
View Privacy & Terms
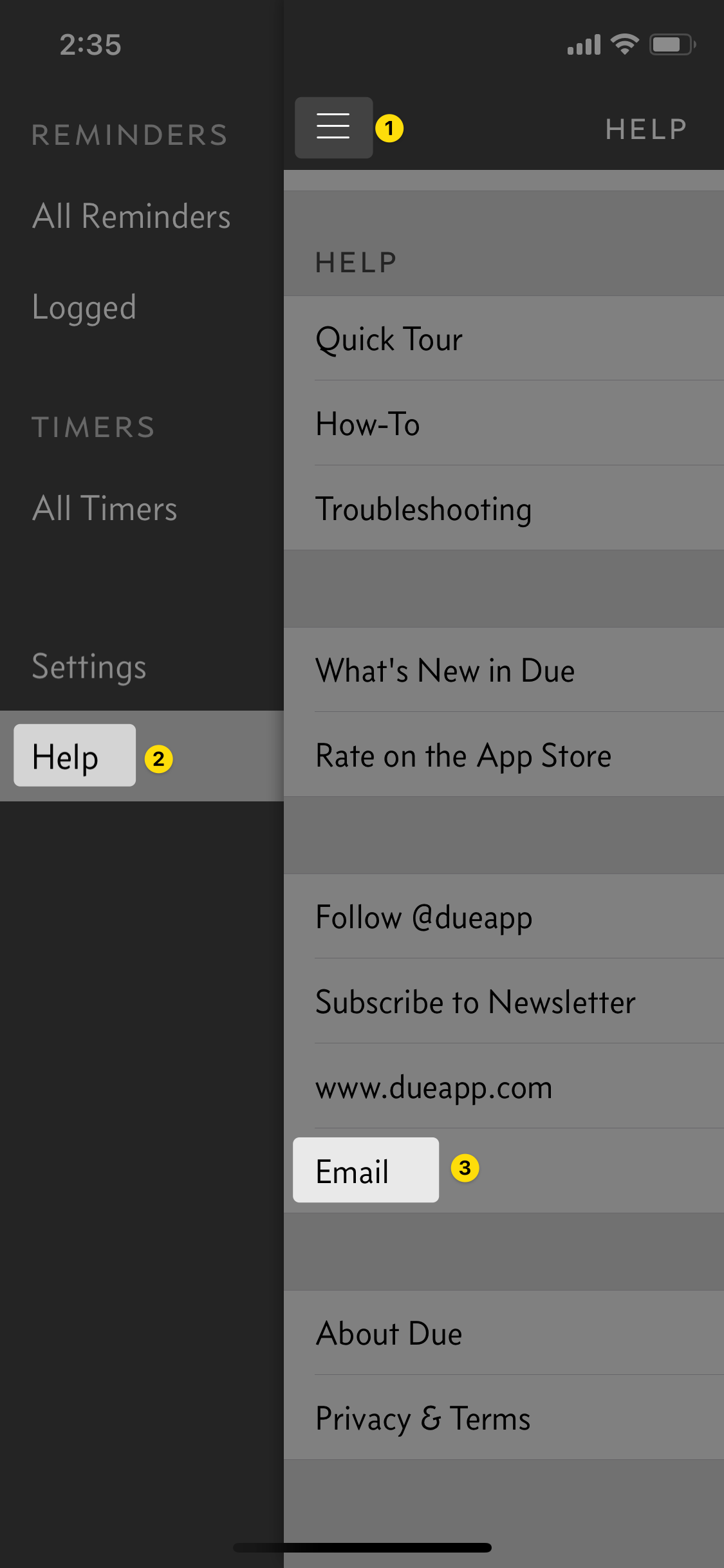coord(504,1418)
